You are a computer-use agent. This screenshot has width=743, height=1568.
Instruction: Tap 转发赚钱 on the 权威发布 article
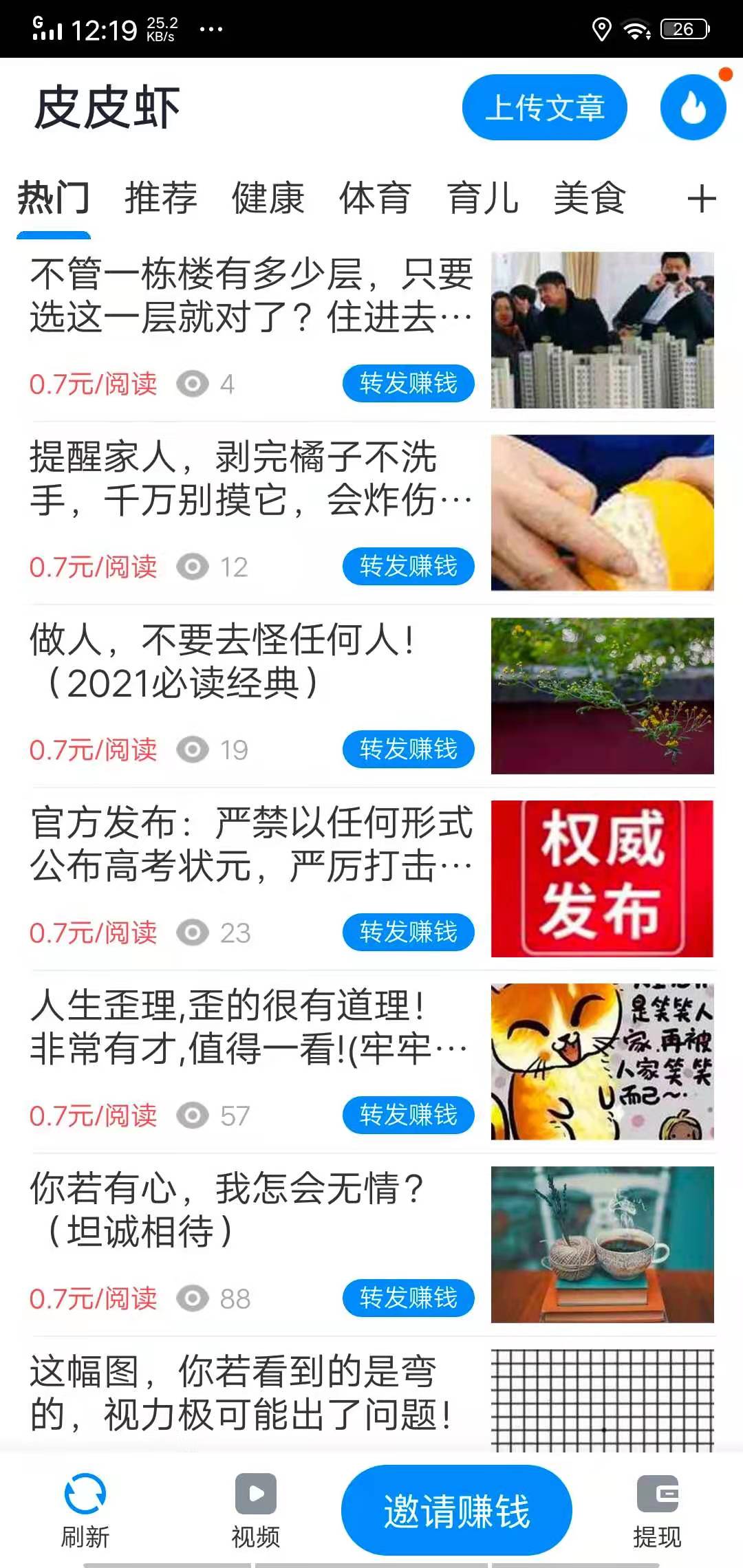(407, 933)
